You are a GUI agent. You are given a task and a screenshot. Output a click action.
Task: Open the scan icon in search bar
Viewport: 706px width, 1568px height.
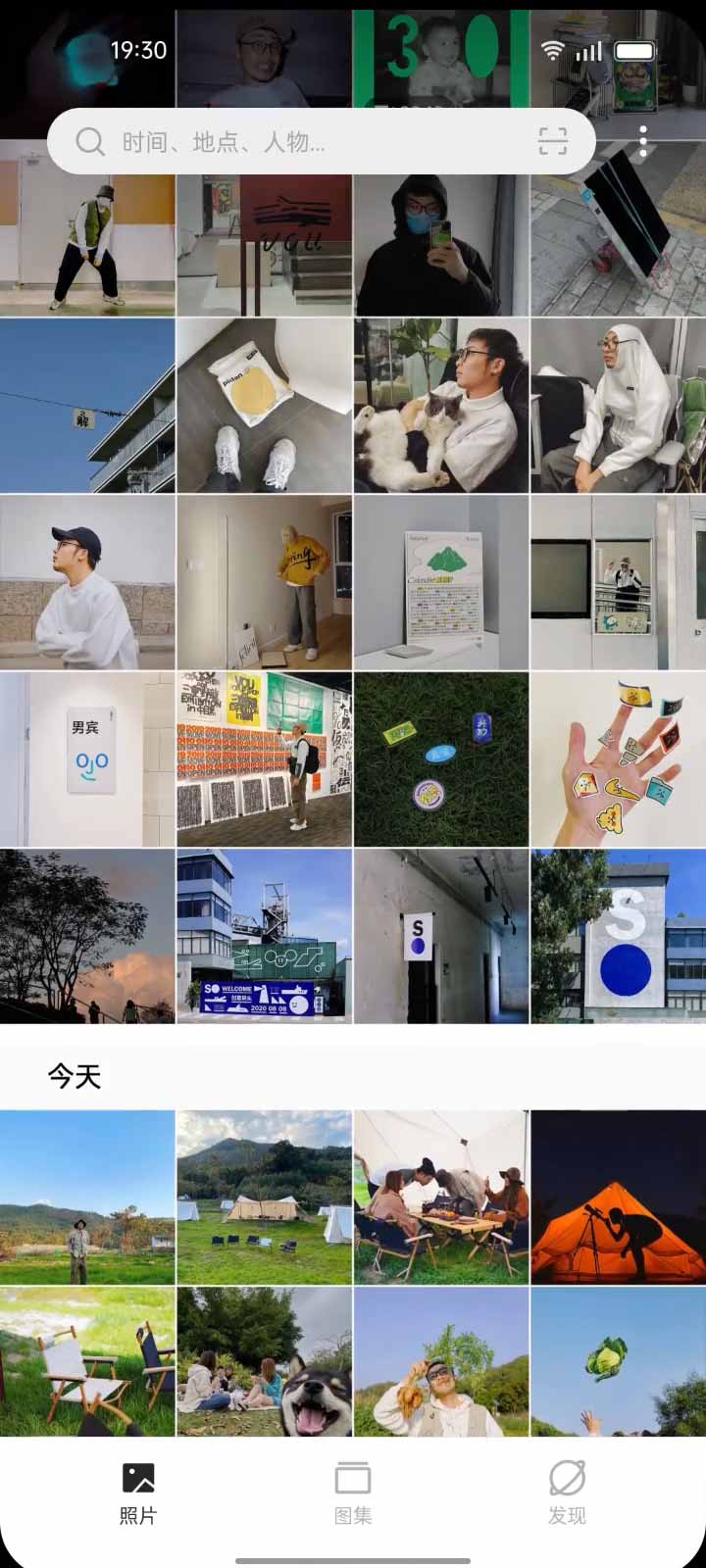(553, 142)
